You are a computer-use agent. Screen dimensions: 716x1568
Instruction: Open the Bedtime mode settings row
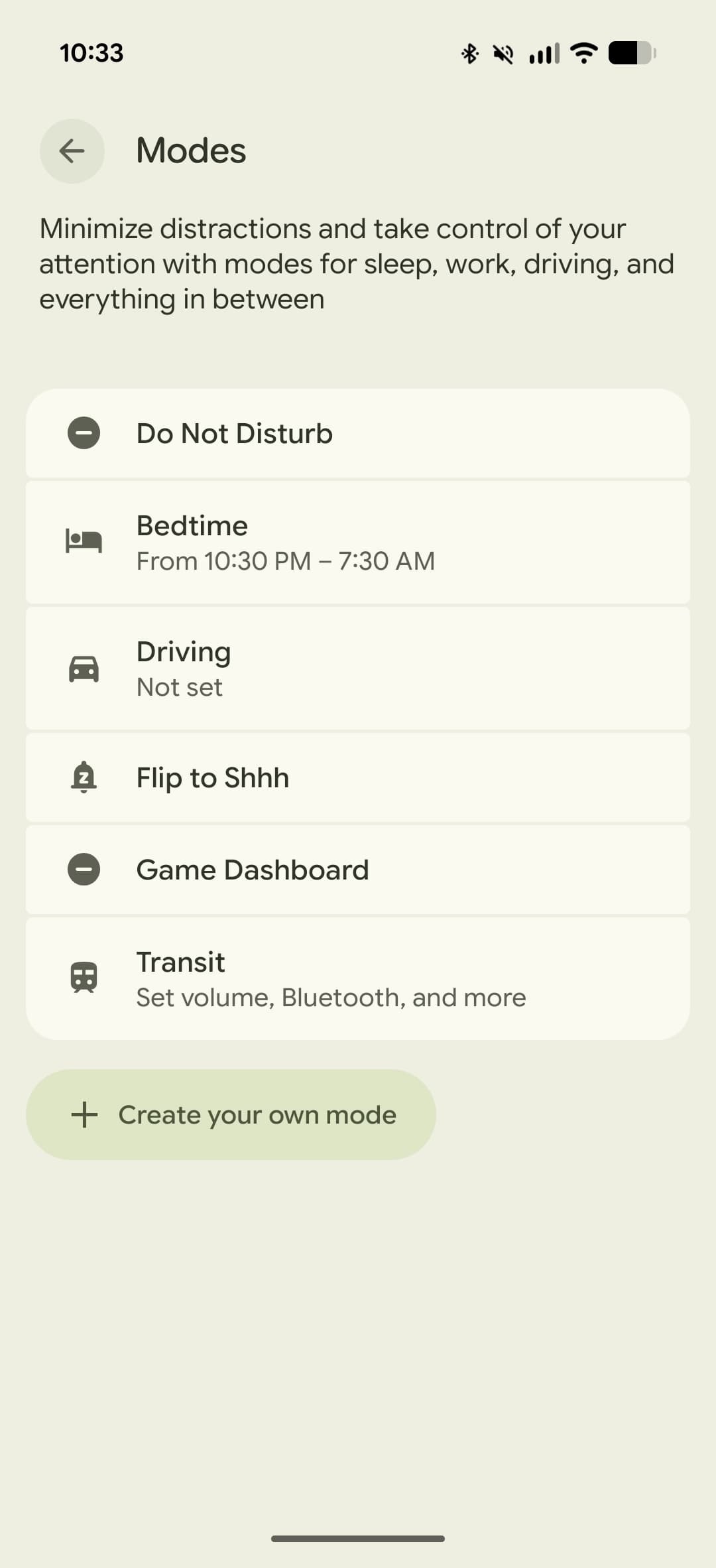[x=358, y=541]
